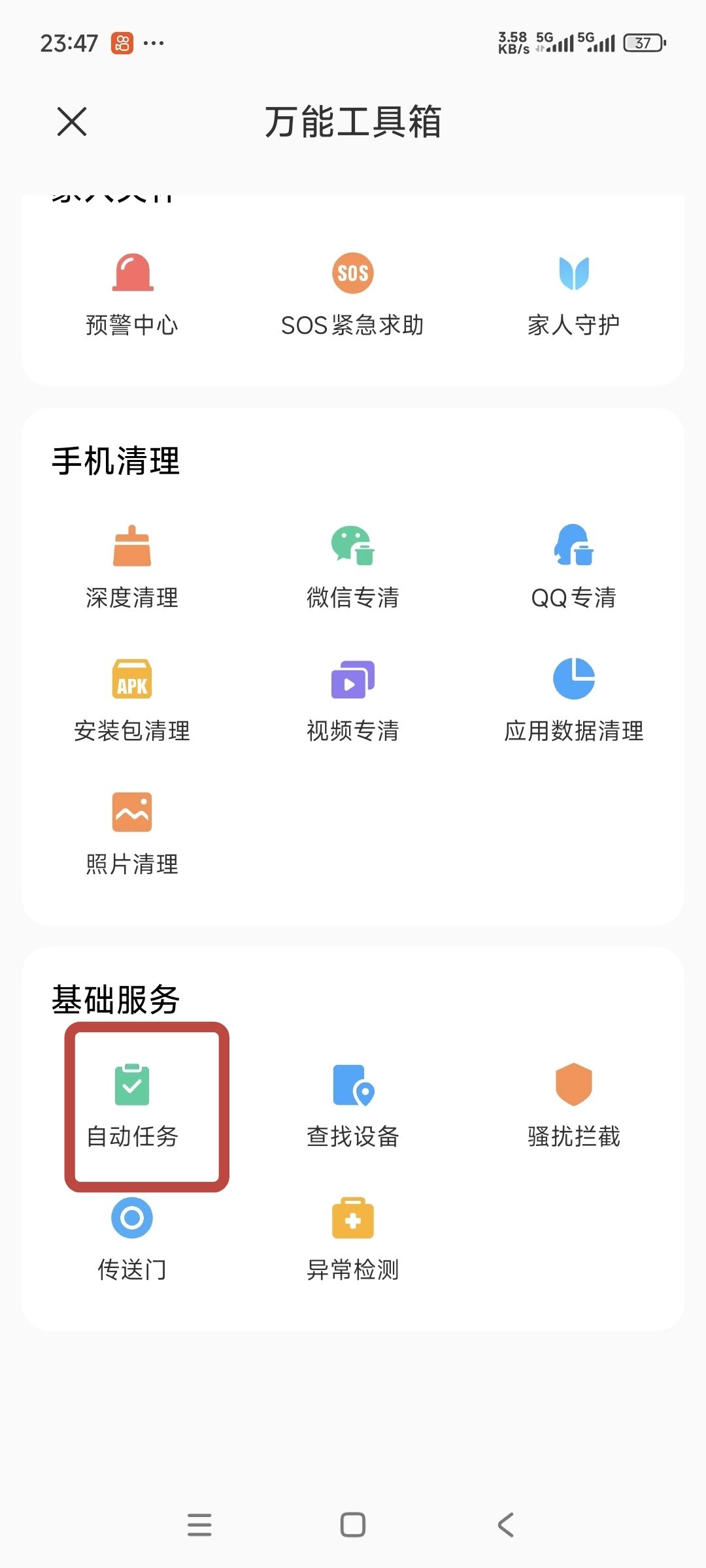Open 微信专清 cleaner

pos(353,567)
